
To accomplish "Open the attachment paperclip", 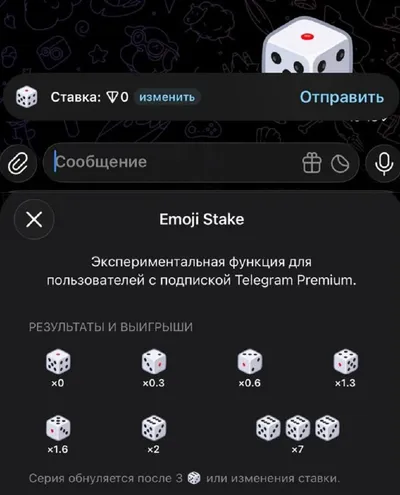I will point(18,163).
